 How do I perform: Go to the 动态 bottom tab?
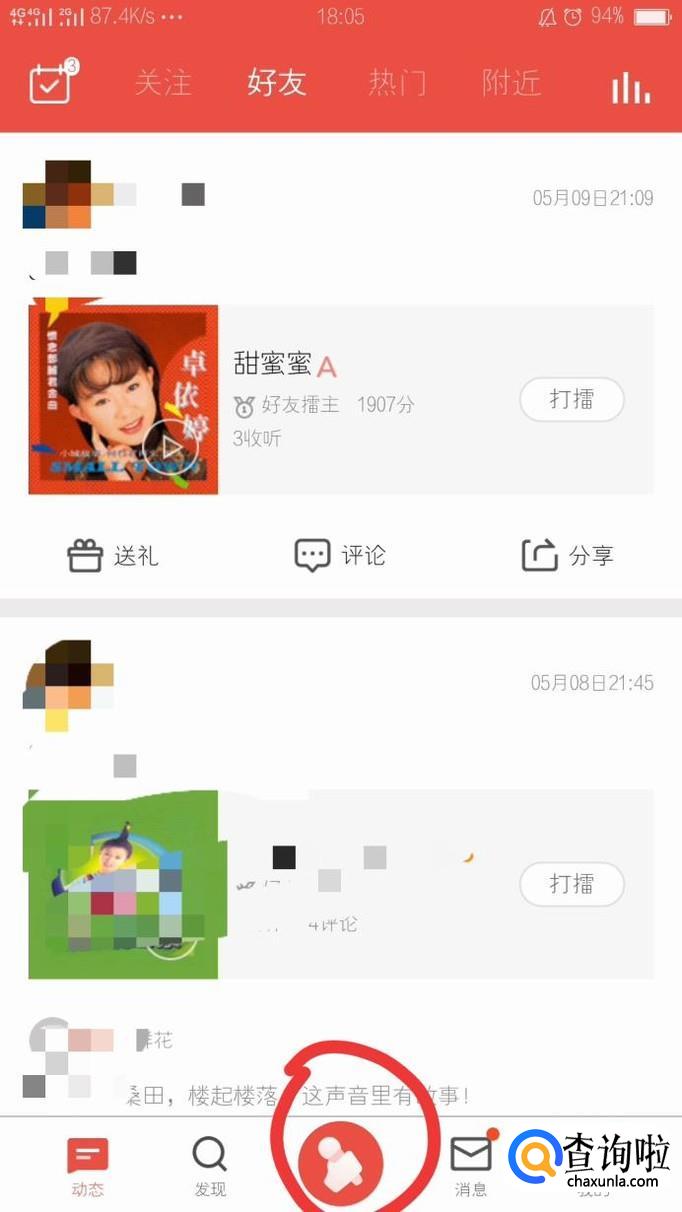click(87, 1167)
